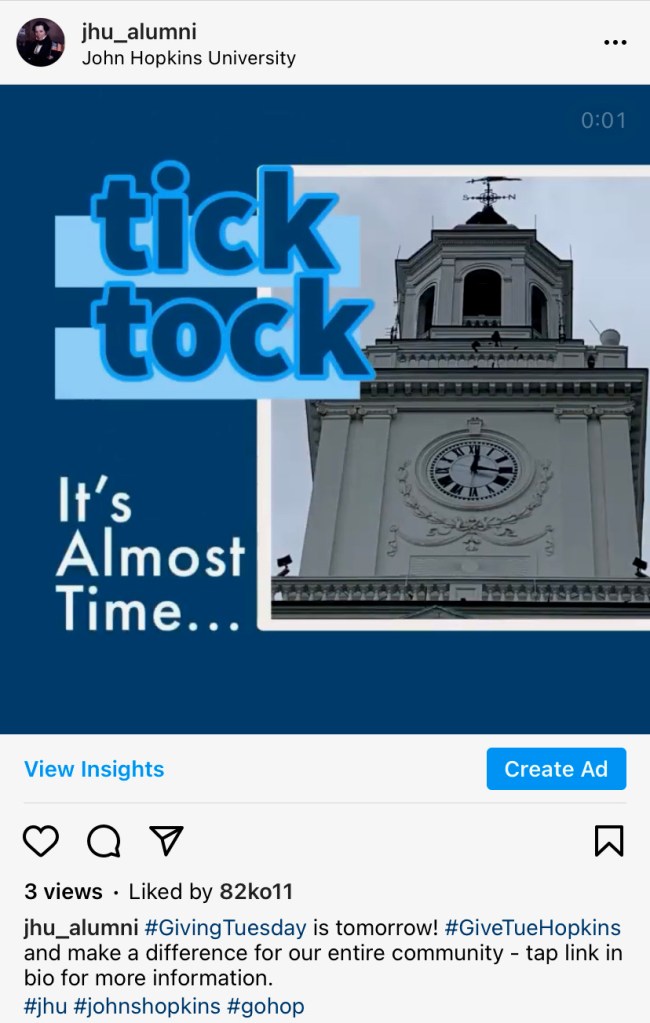Open the #jhu hashtag
This screenshot has height=1023, width=650.
click(46, 1005)
